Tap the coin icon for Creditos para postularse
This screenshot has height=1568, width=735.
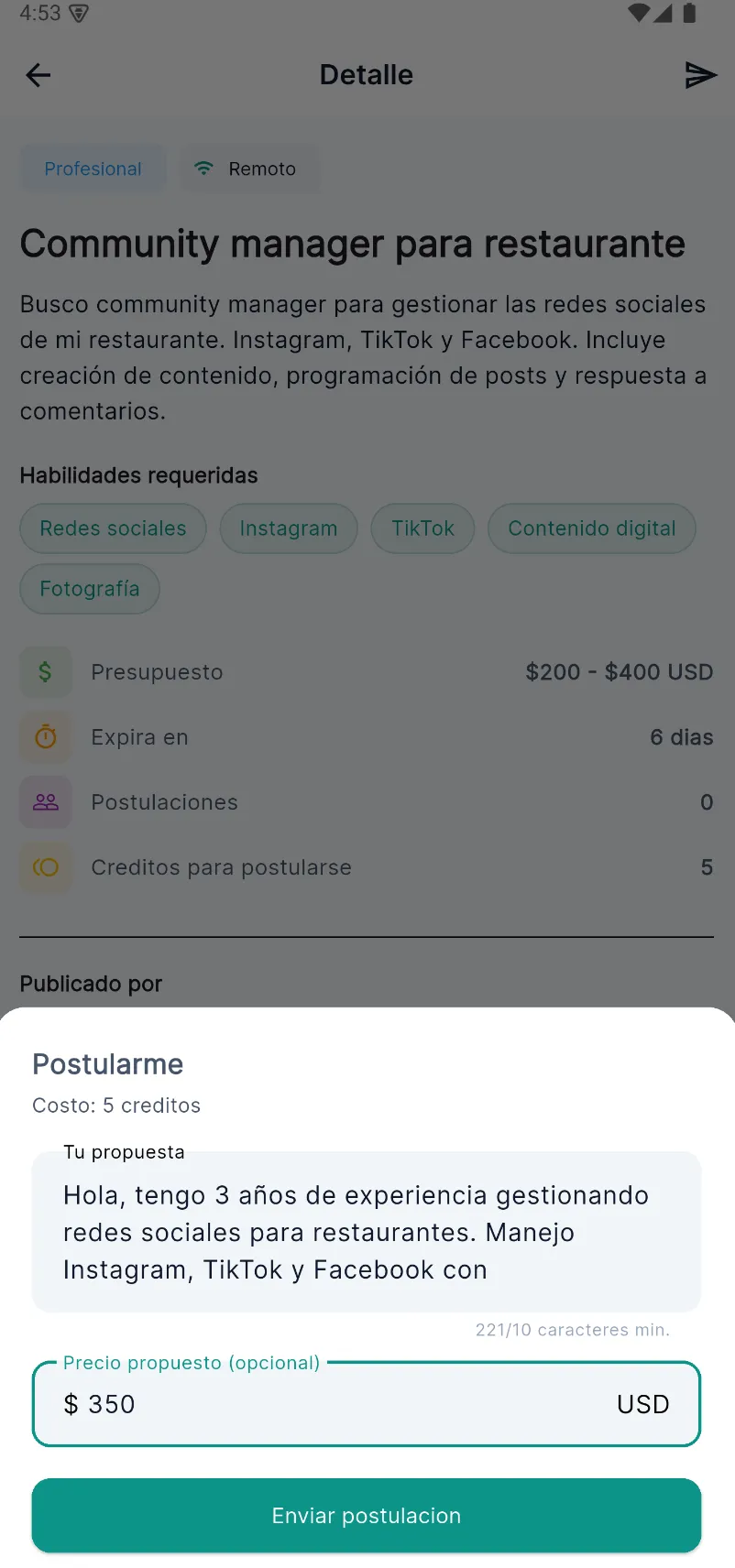(x=45, y=866)
